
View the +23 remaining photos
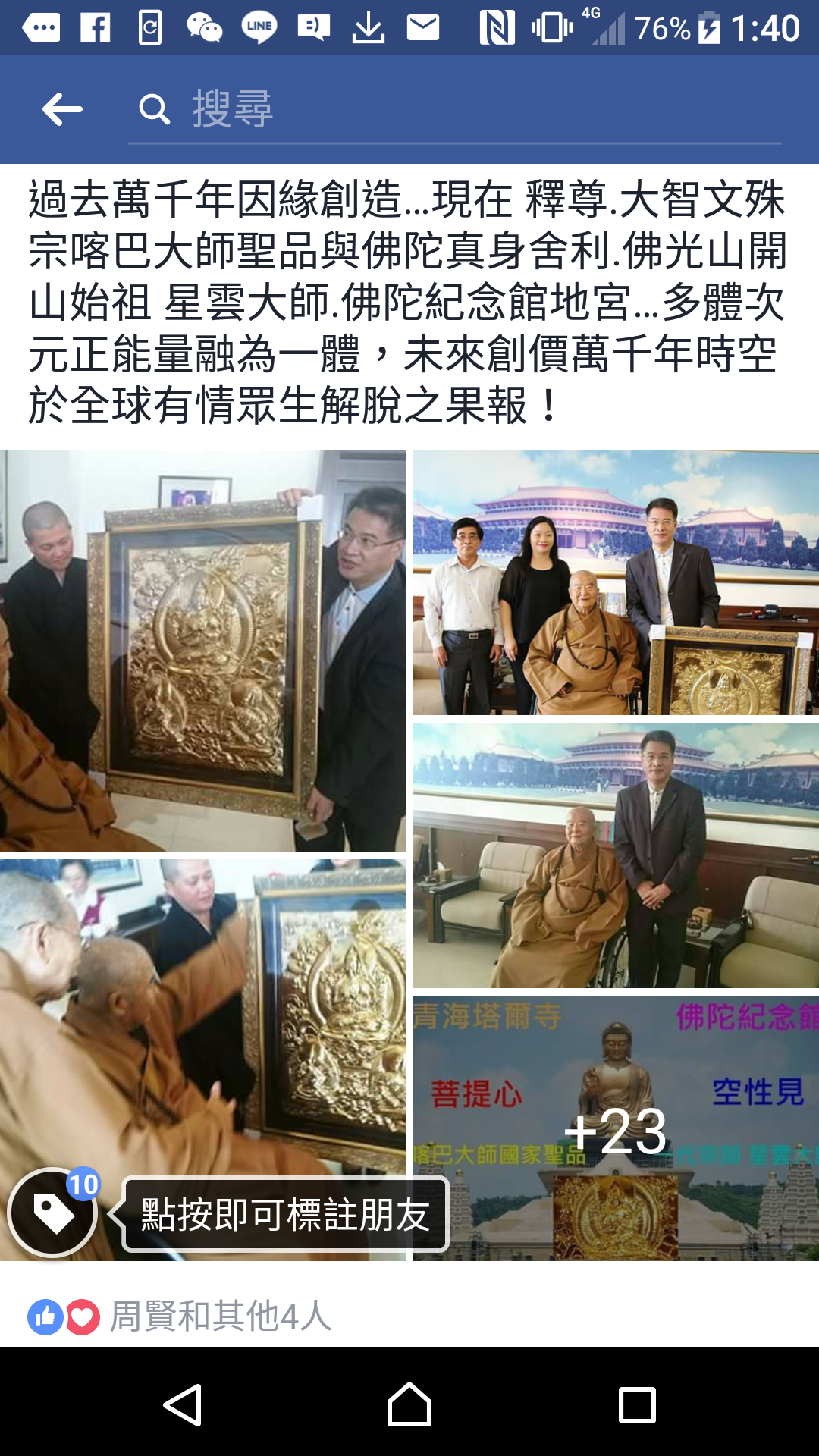(x=616, y=1128)
